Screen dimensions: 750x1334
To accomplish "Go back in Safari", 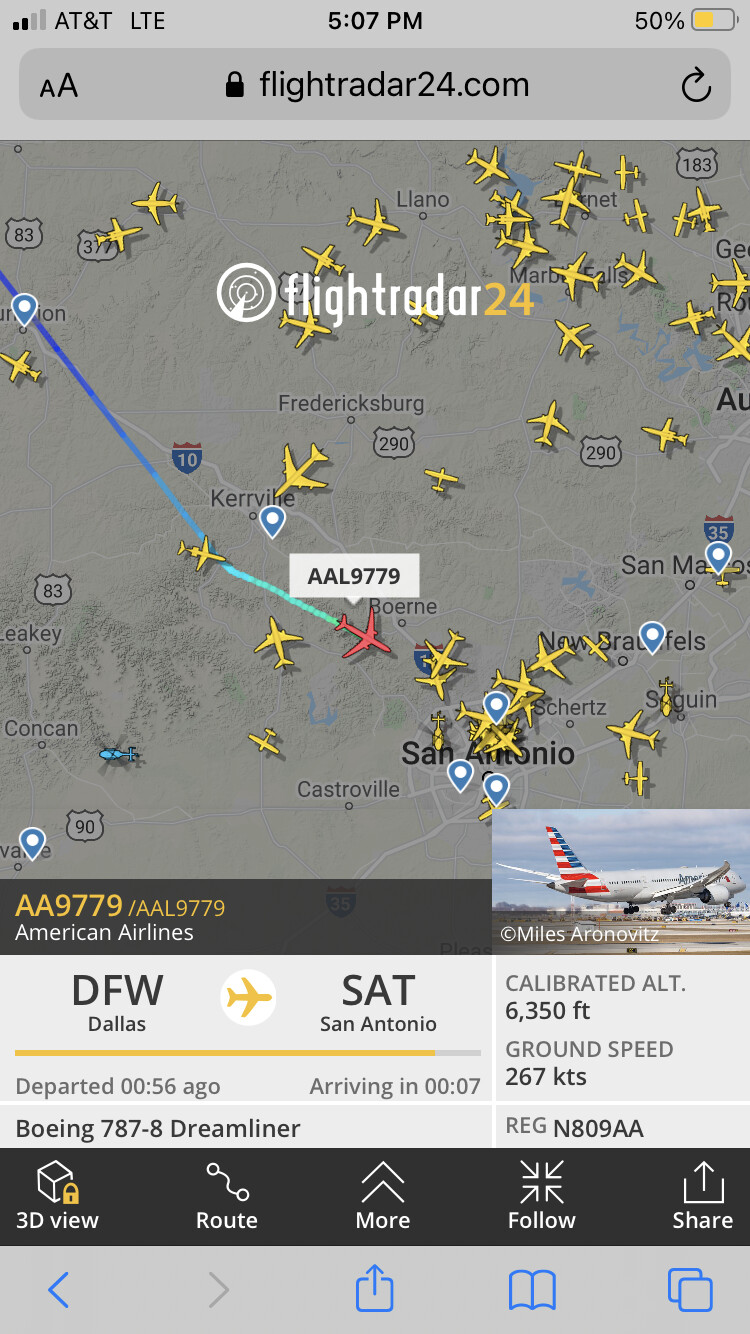I will coord(58,1290).
